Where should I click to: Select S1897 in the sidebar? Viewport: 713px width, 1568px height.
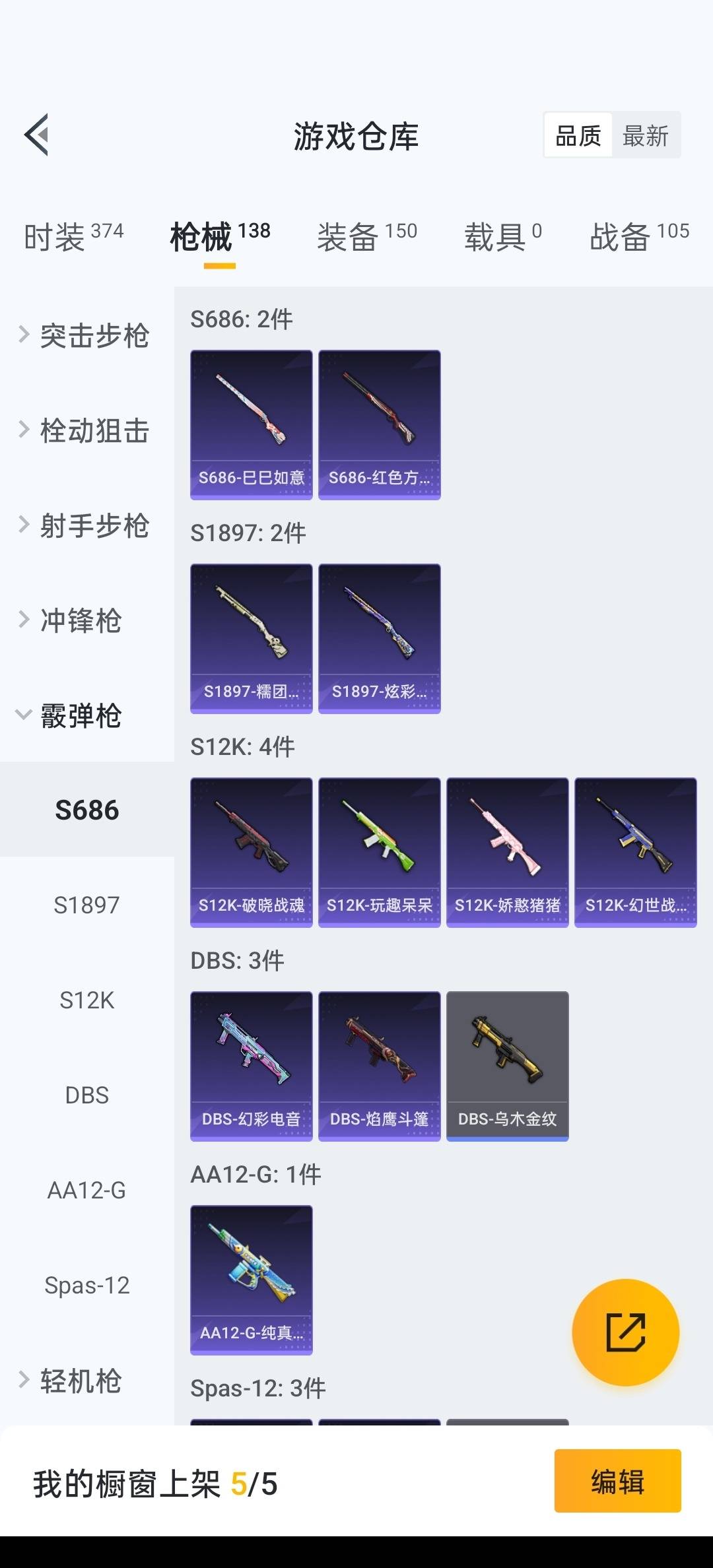point(86,905)
